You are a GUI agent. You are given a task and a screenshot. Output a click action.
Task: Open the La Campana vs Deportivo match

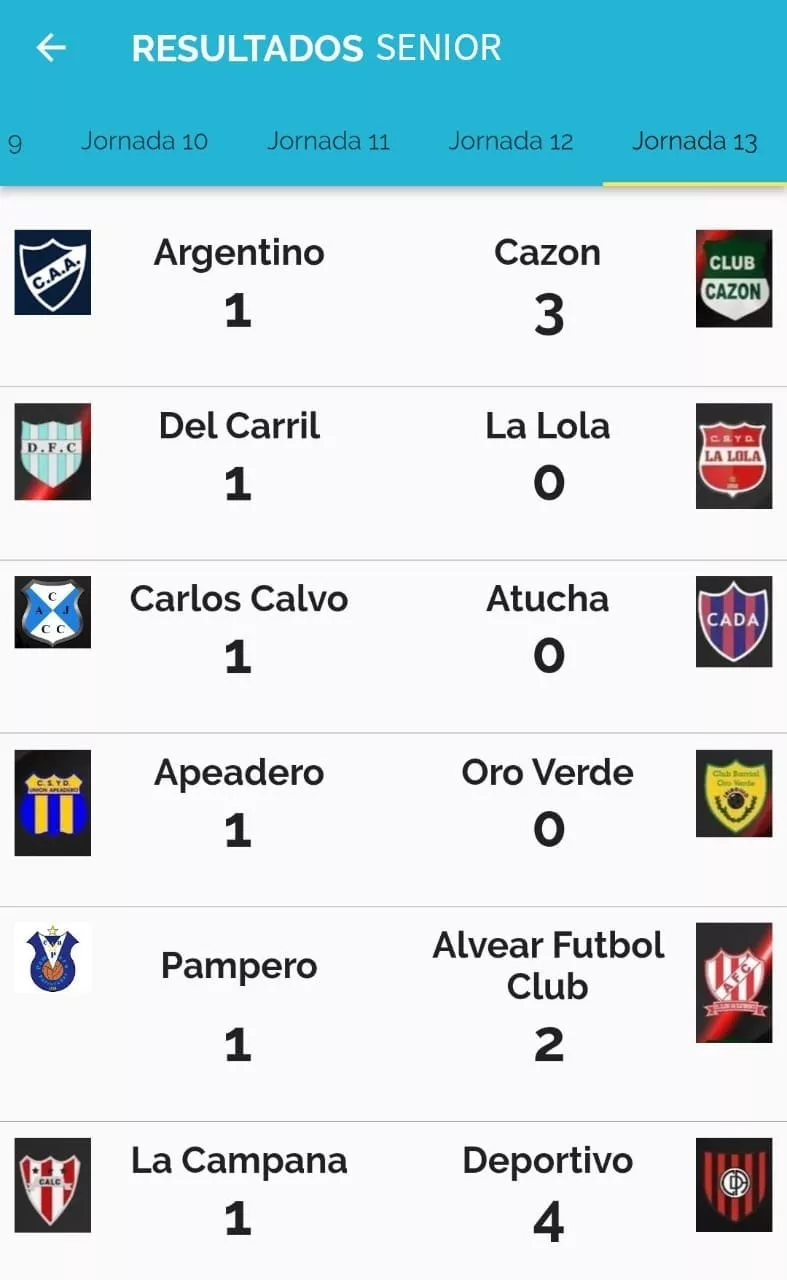(x=393, y=1195)
